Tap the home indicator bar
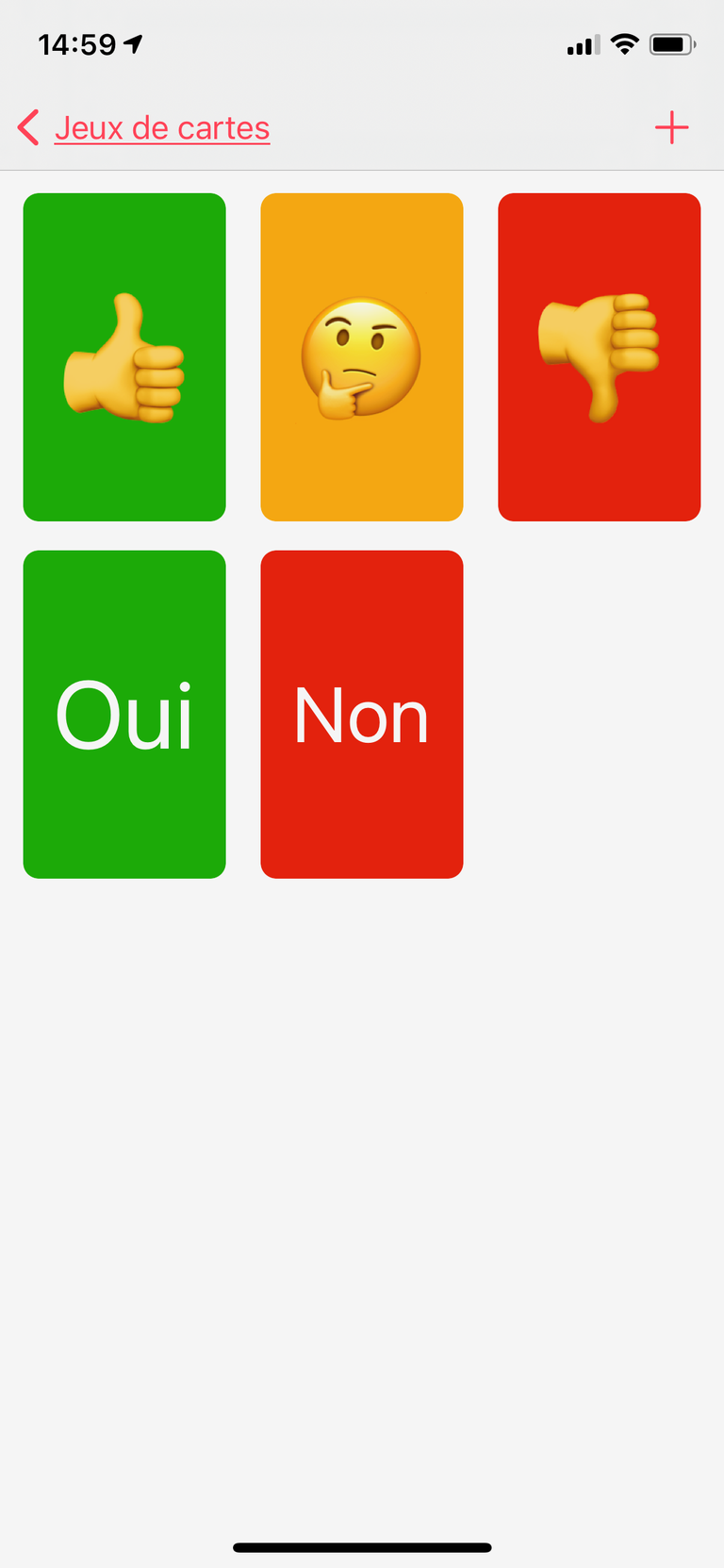This screenshot has height=1568, width=724. [x=362, y=1546]
